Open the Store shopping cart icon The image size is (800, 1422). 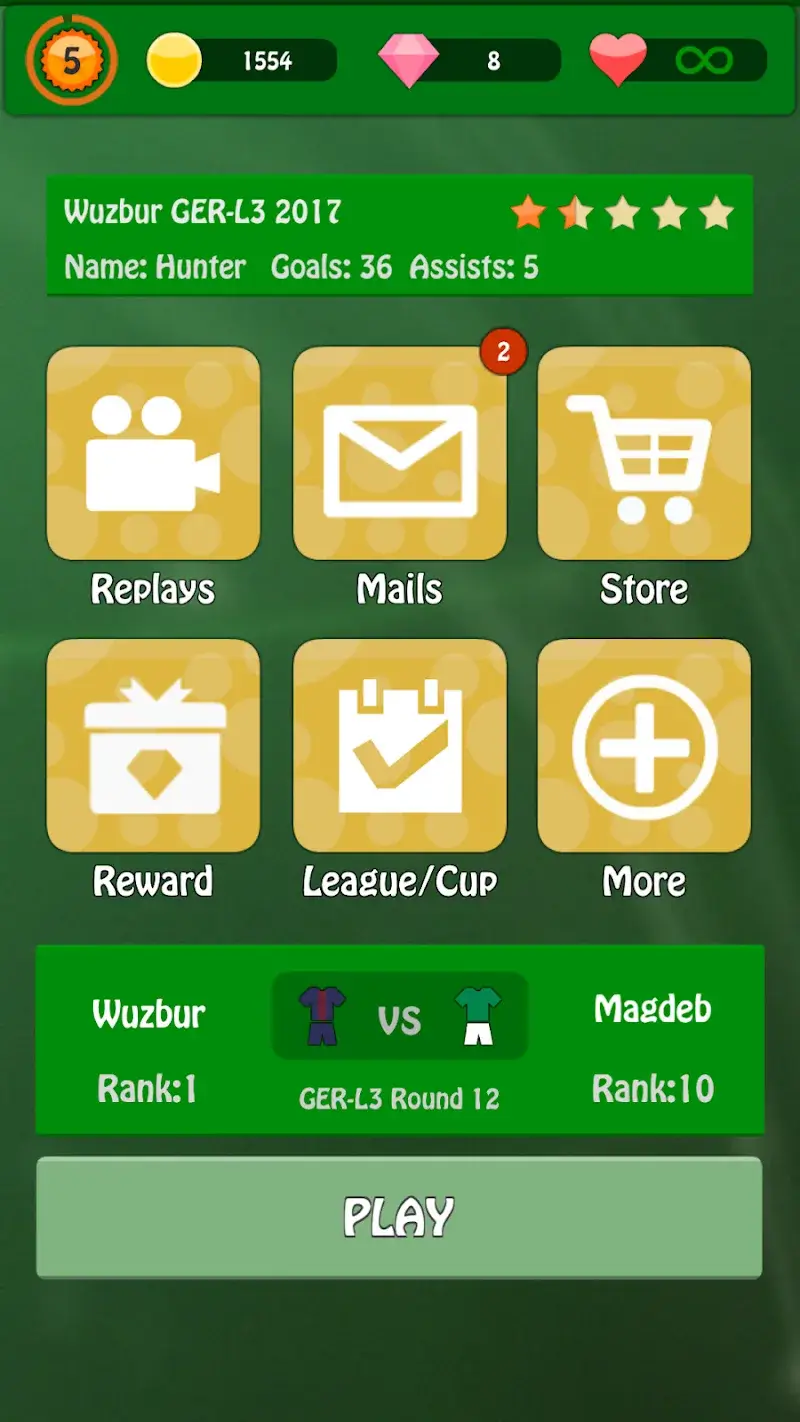[644, 453]
